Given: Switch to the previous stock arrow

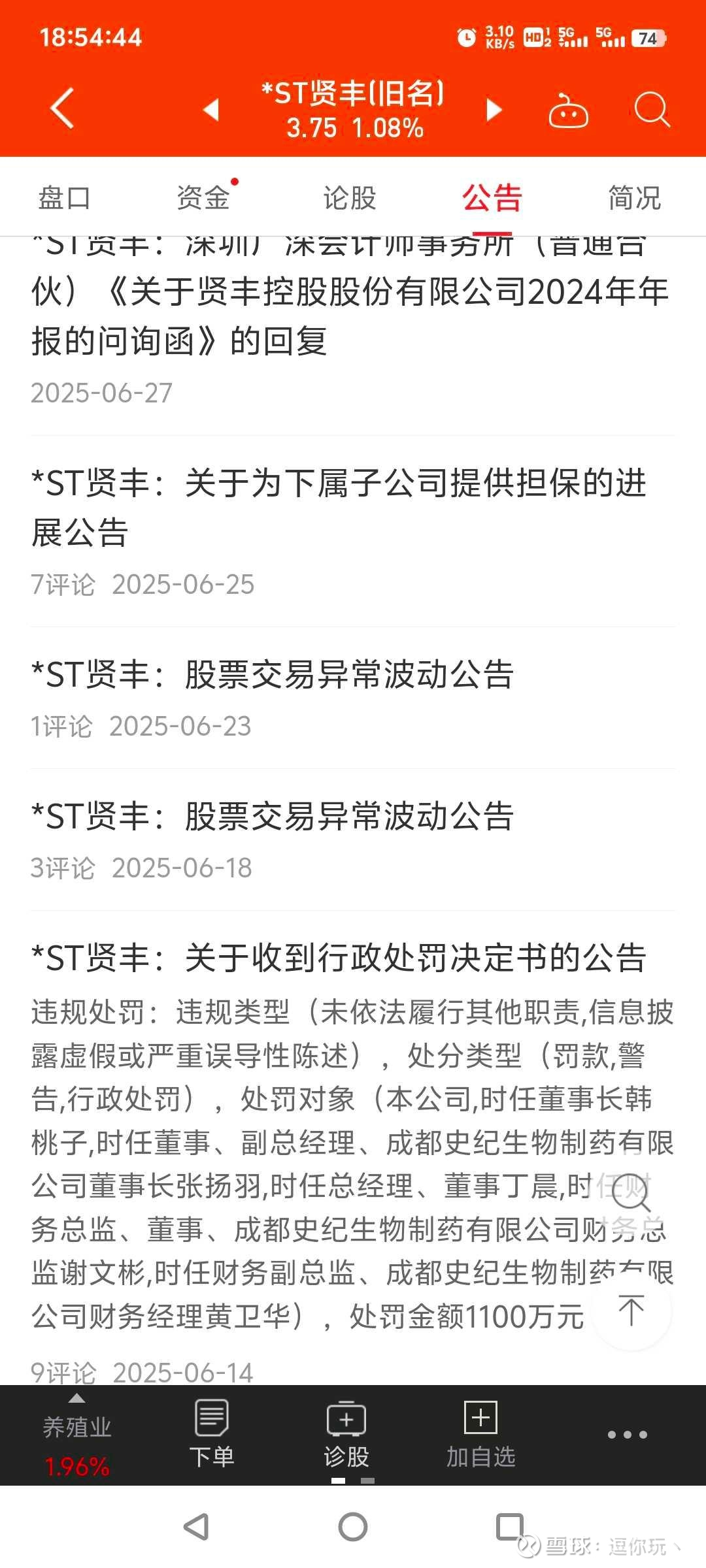Looking at the screenshot, I should 210,110.
